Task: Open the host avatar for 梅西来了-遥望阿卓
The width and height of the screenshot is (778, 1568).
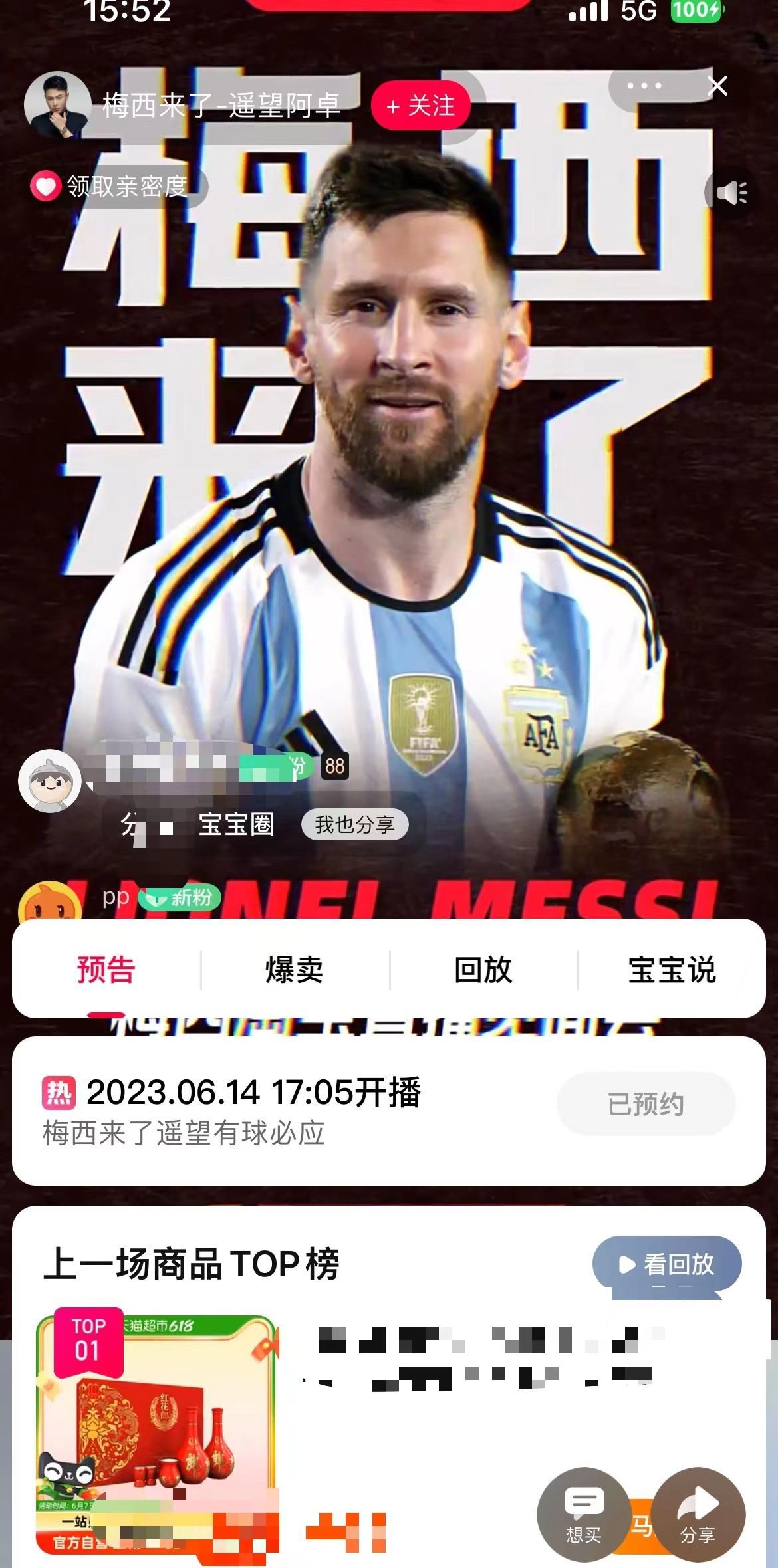Action: pos(58,105)
